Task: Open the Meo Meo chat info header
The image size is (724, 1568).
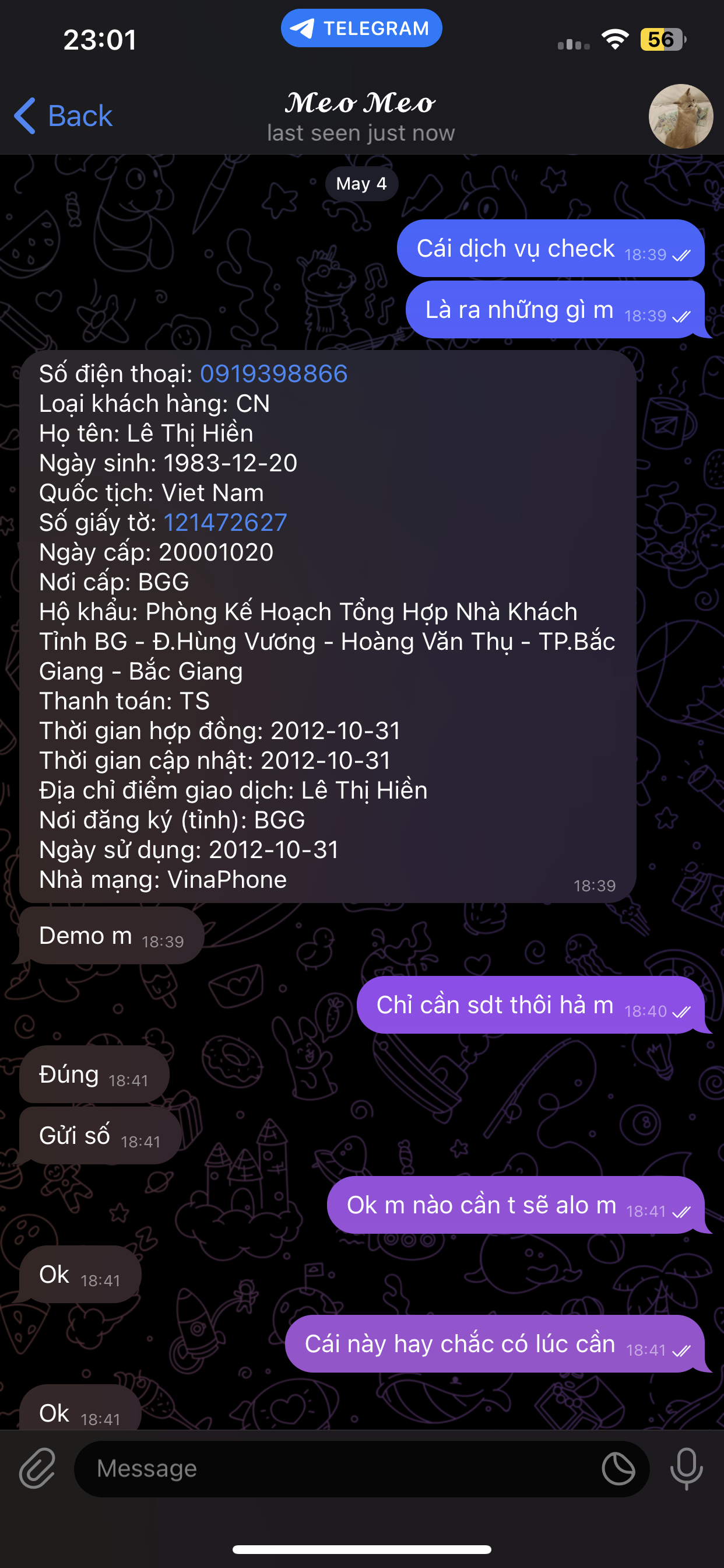Action: (x=361, y=116)
